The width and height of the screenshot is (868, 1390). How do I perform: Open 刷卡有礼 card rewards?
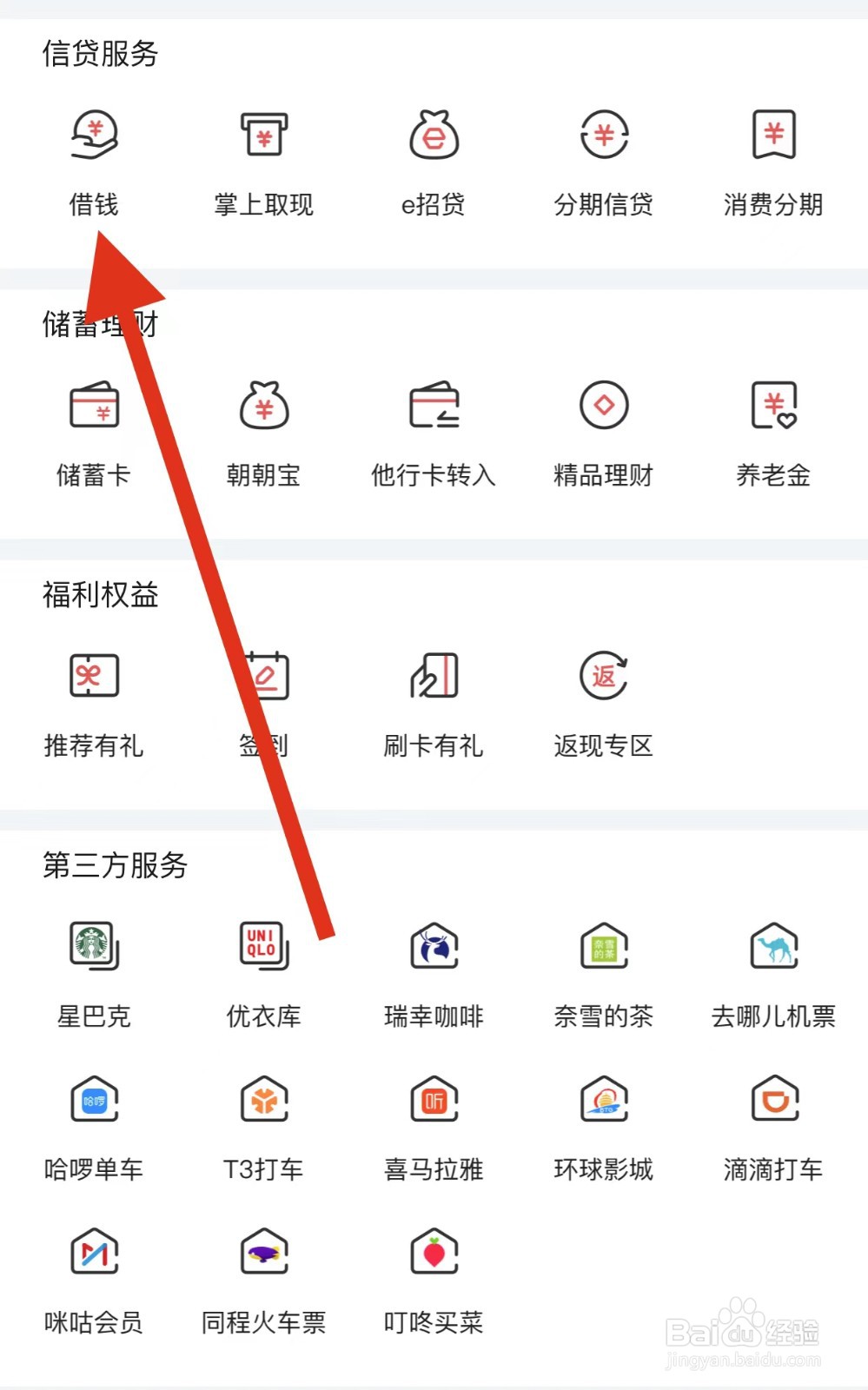(x=434, y=699)
